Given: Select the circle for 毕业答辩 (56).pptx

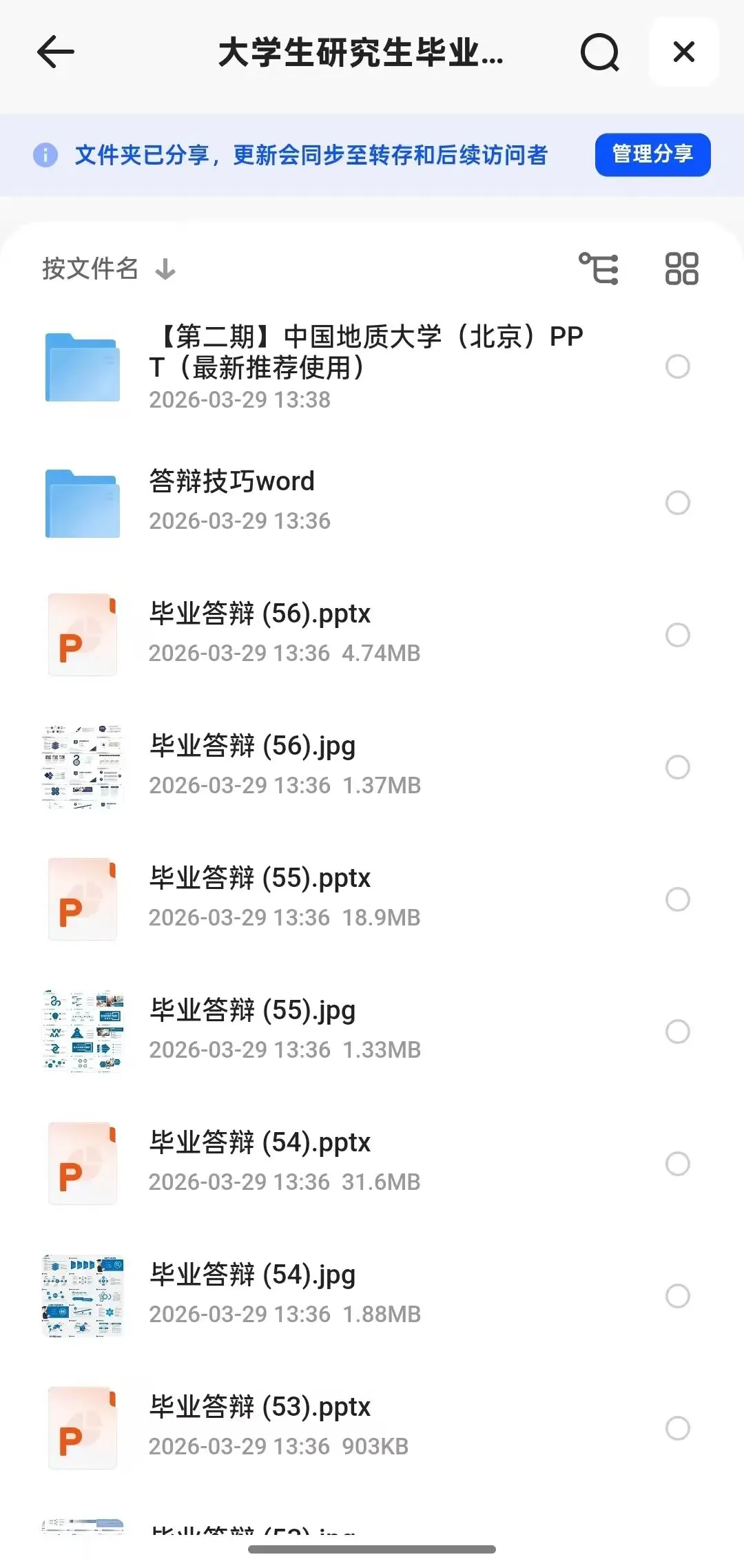Looking at the screenshot, I should 677,635.
